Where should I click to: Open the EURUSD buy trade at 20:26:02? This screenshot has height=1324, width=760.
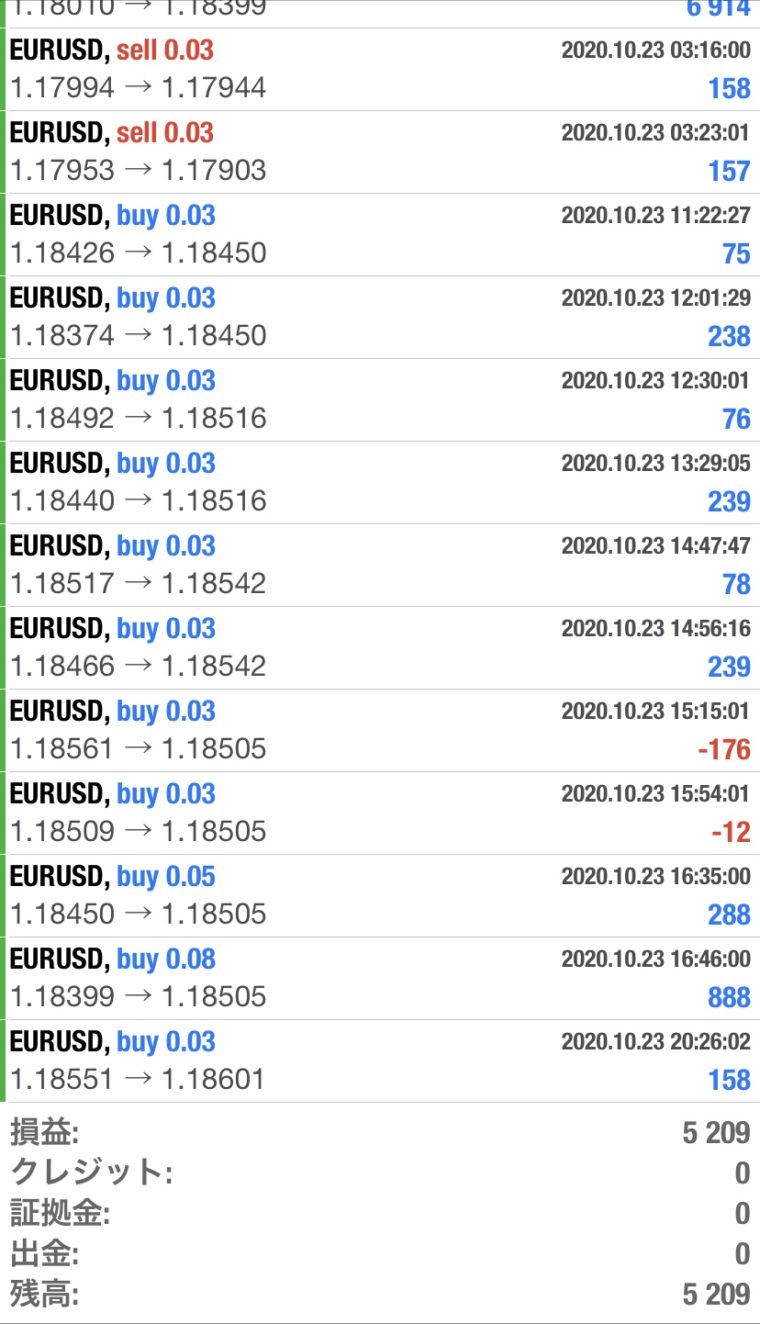pyautogui.click(x=380, y=1062)
